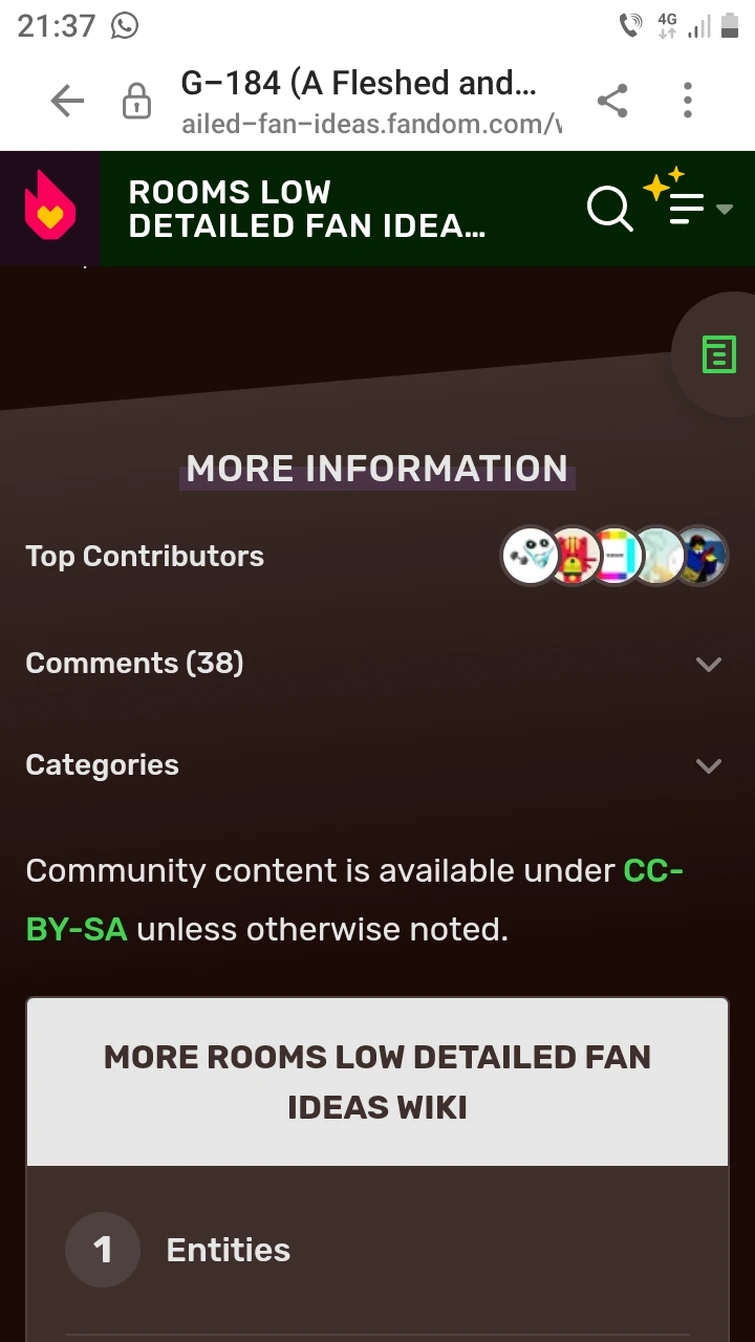Image resolution: width=755 pixels, height=1342 pixels.
Task: Open the floating article contents icon
Action: [718, 354]
